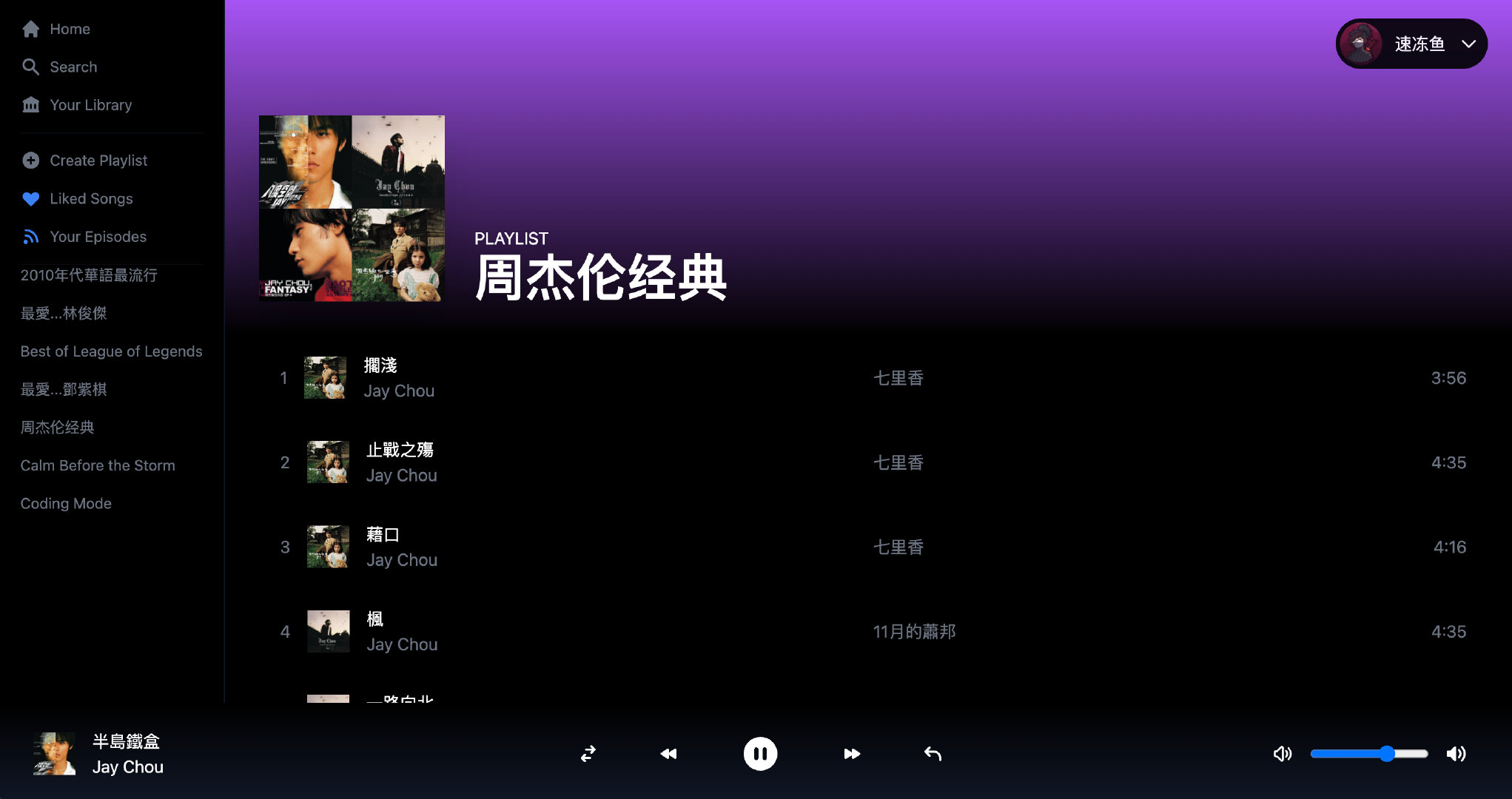Open the Best of League of Legends playlist
The width and height of the screenshot is (1512, 799).
[111, 351]
